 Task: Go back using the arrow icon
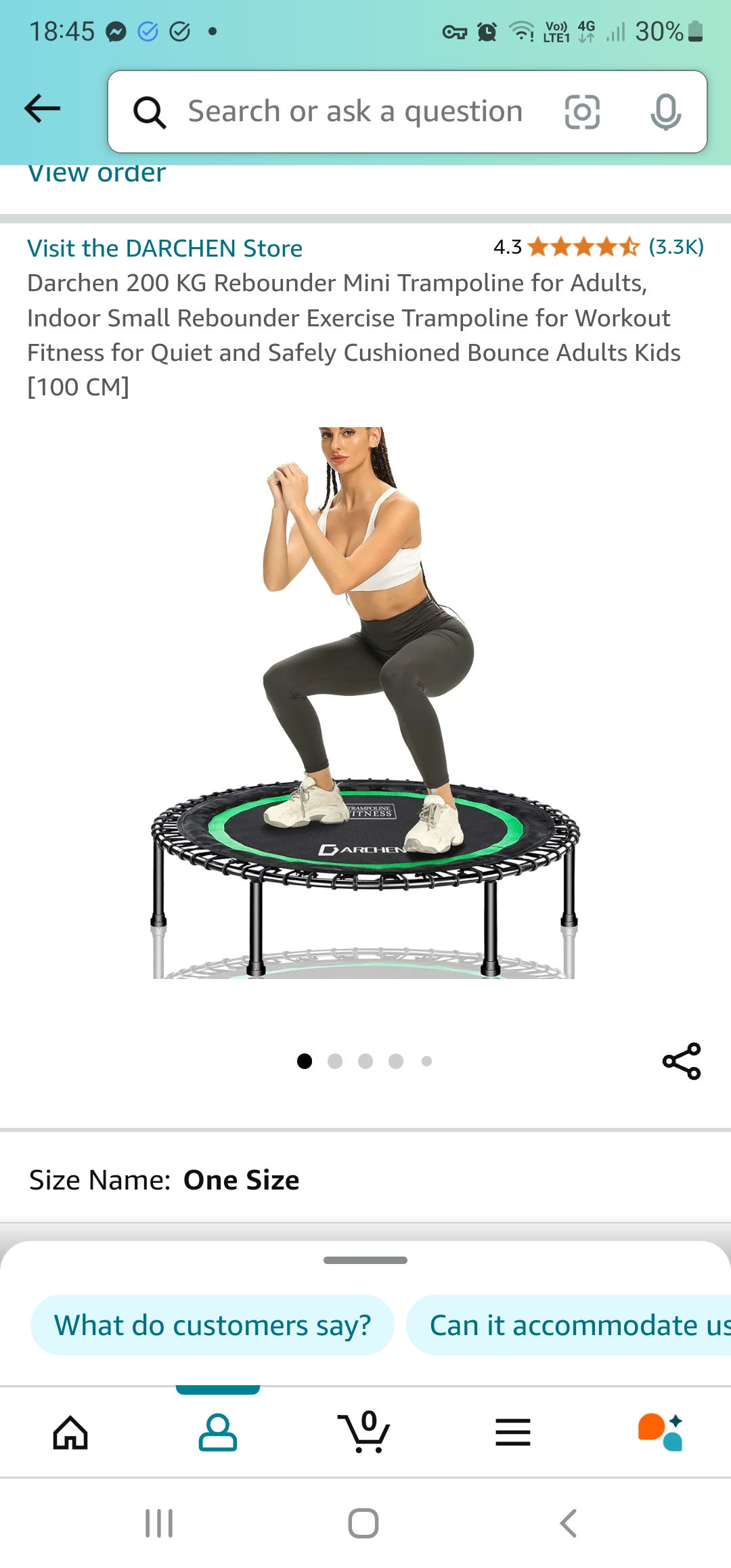coord(42,108)
